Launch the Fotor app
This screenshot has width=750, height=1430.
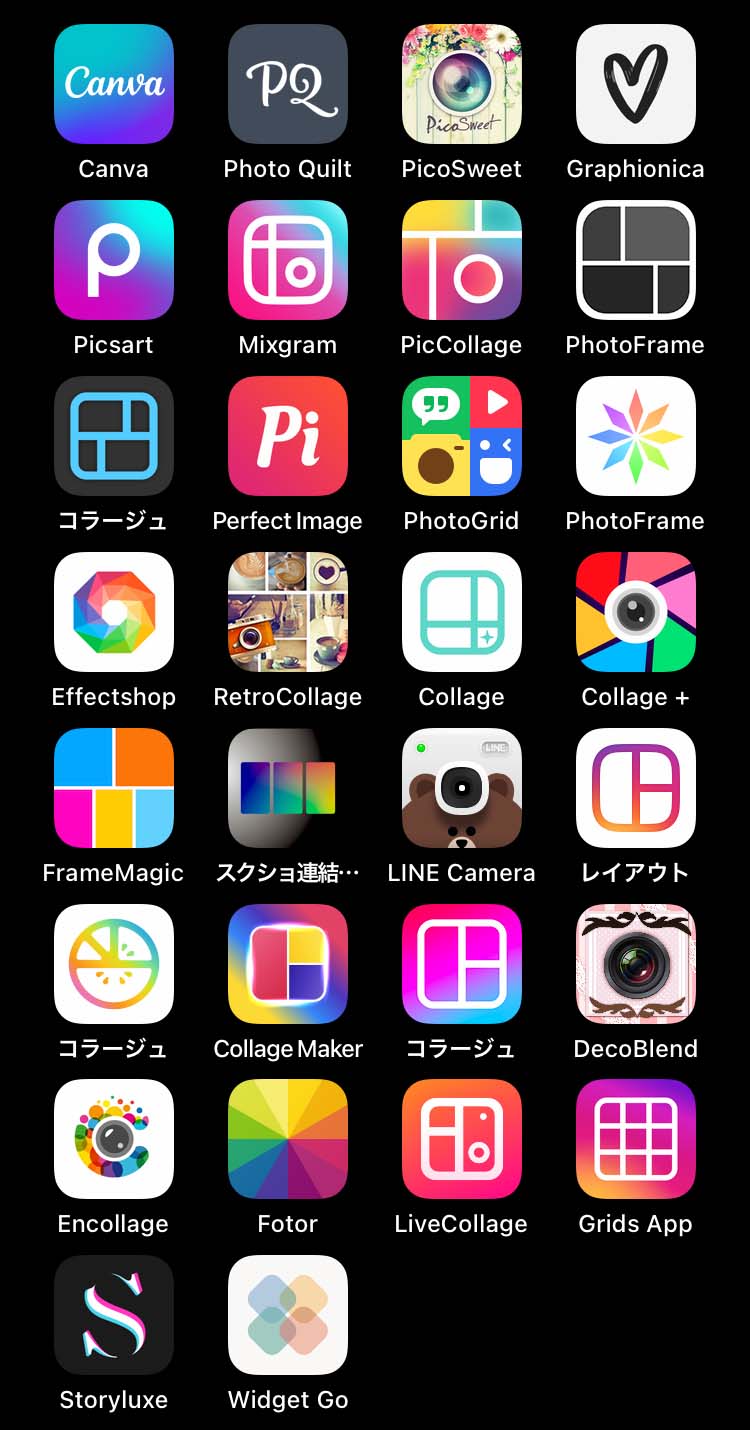click(288, 1139)
